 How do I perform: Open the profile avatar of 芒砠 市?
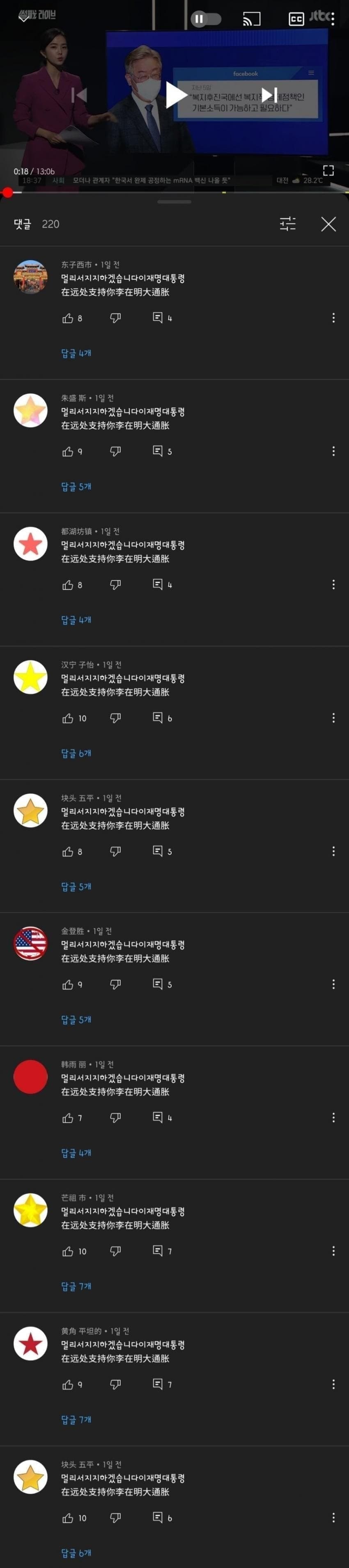click(30, 1209)
